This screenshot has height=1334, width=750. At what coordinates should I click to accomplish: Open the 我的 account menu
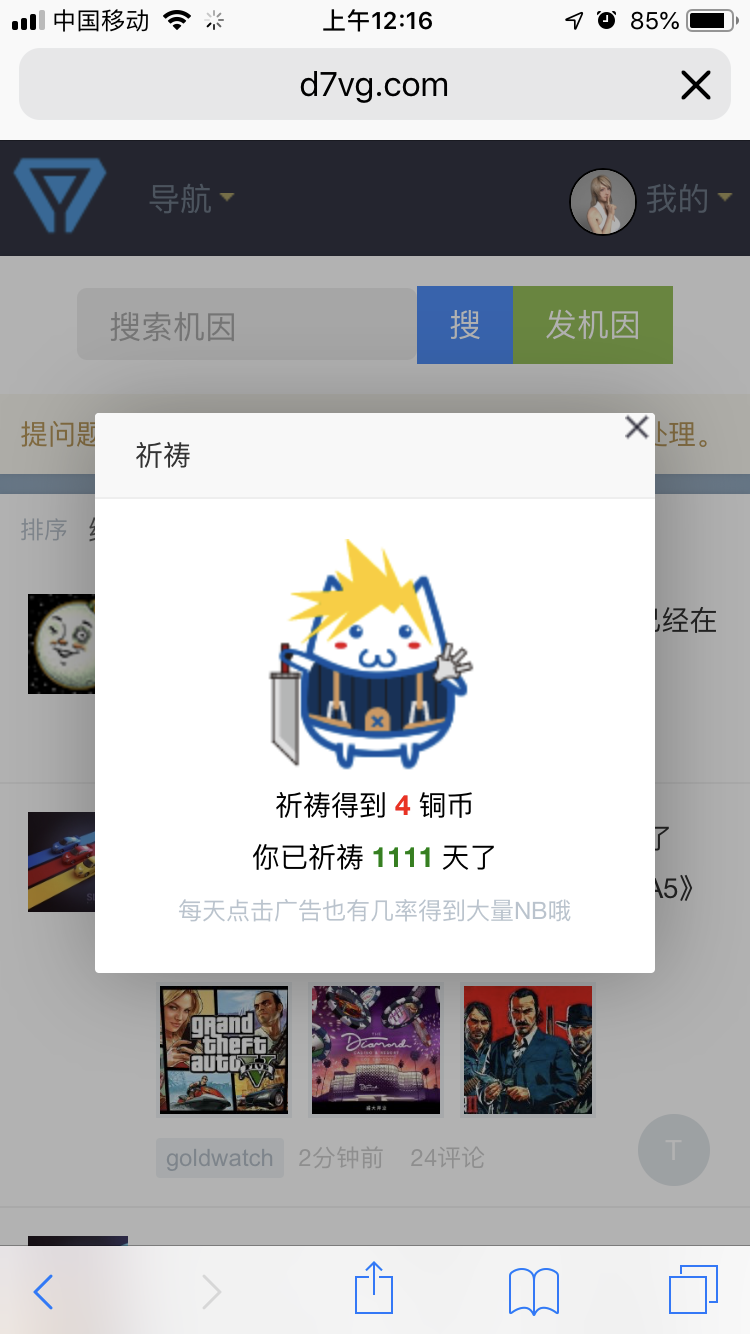pos(689,199)
